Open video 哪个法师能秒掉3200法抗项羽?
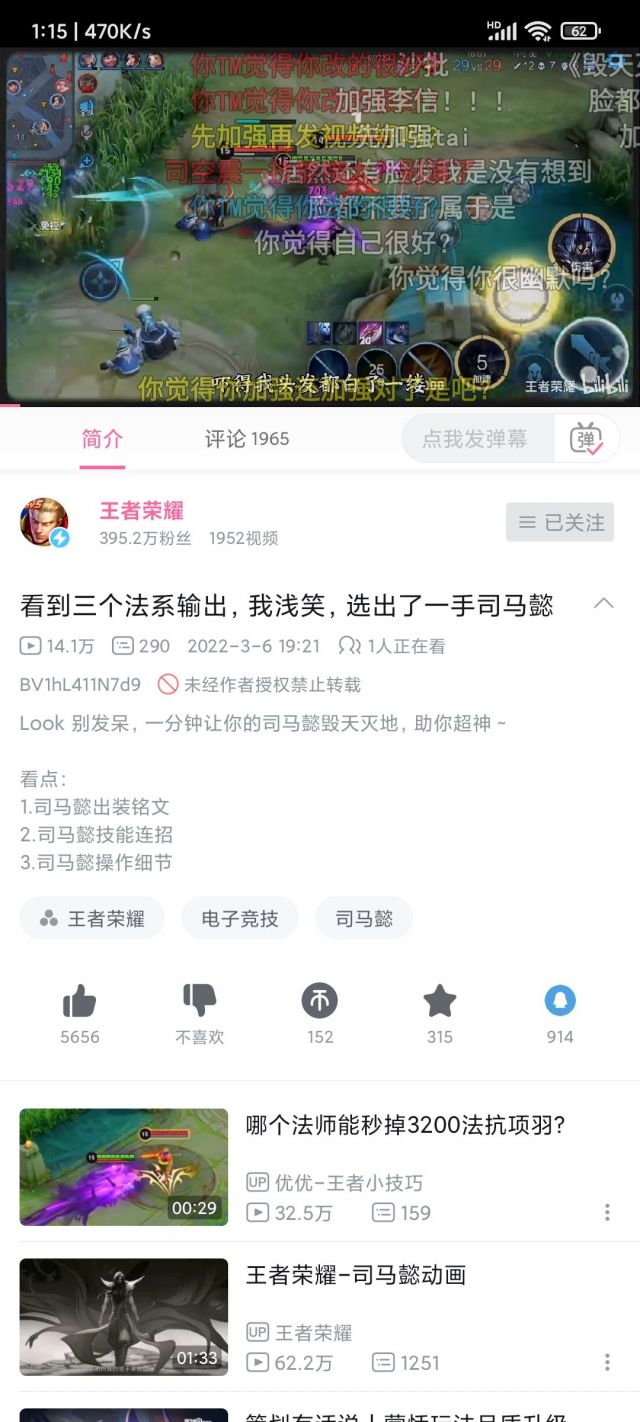640x1422 pixels. [405, 1126]
